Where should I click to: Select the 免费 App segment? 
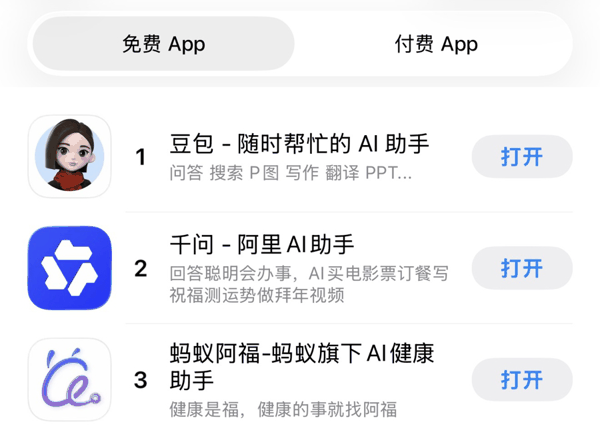[164, 44]
